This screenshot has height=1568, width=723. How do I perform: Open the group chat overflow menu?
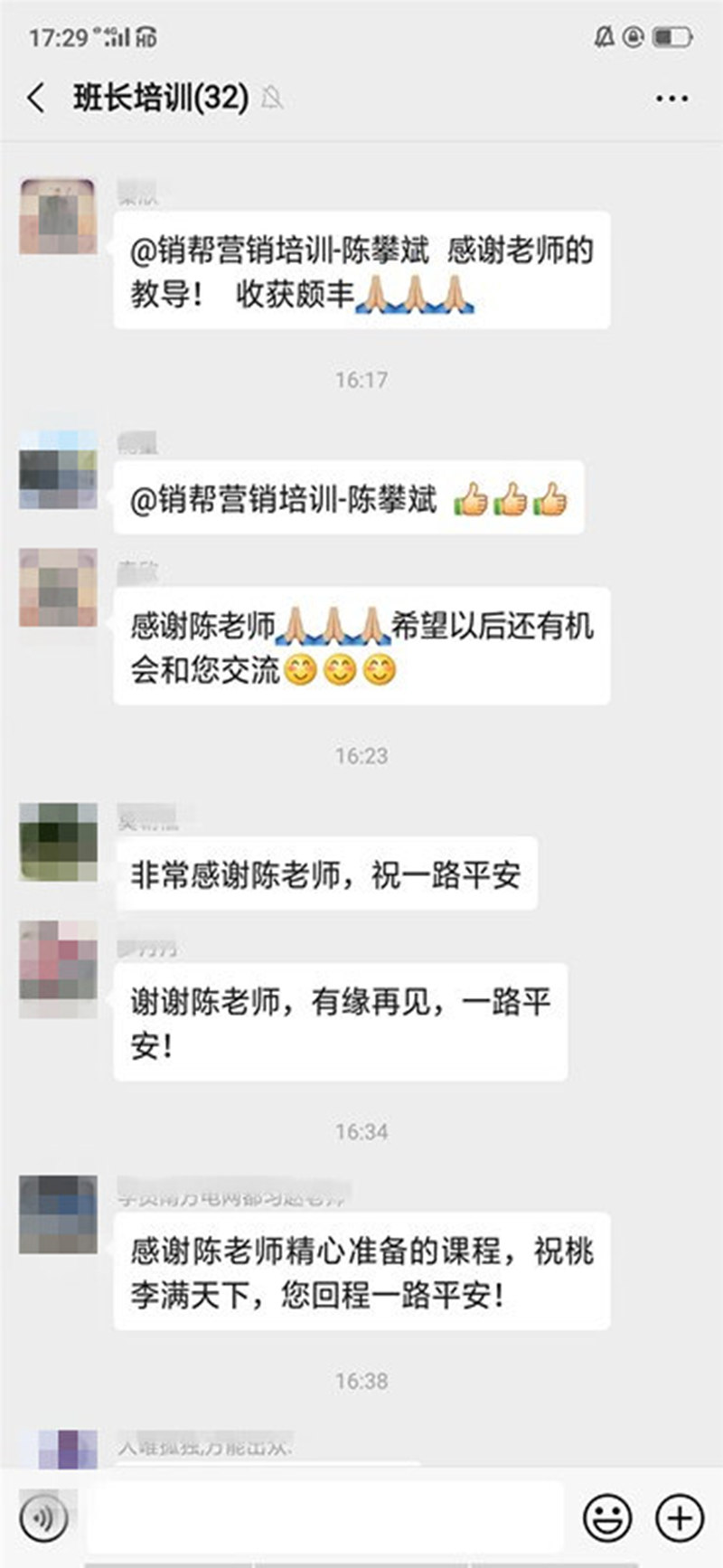click(x=671, y=99)
